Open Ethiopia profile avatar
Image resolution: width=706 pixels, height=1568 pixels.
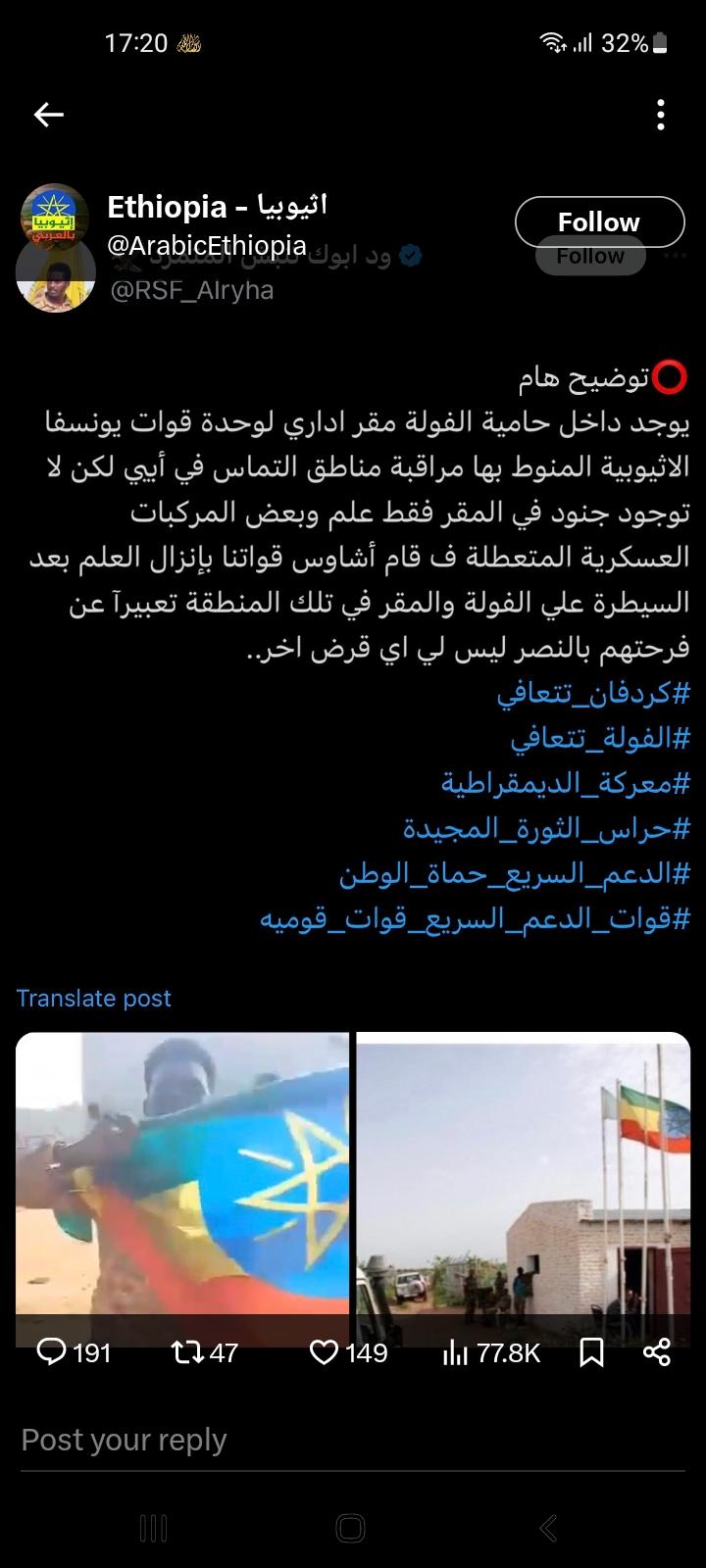click(x=55, y=214)
